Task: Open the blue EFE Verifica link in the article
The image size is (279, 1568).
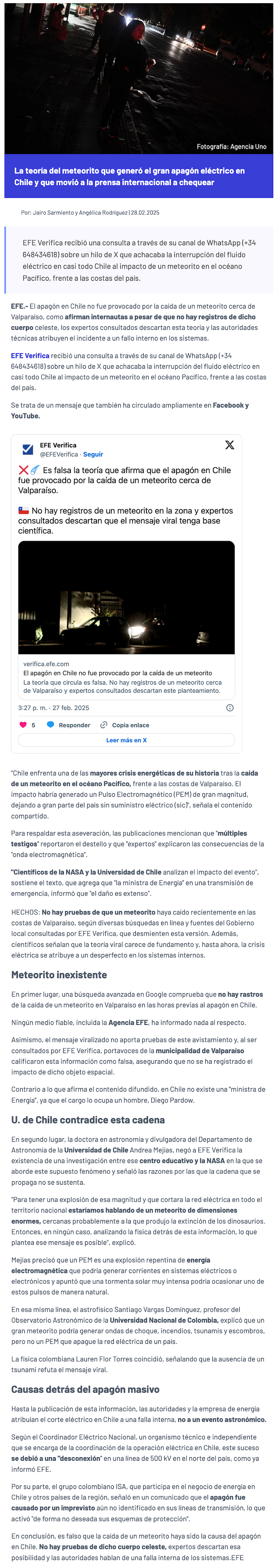Action: point(30,356)
